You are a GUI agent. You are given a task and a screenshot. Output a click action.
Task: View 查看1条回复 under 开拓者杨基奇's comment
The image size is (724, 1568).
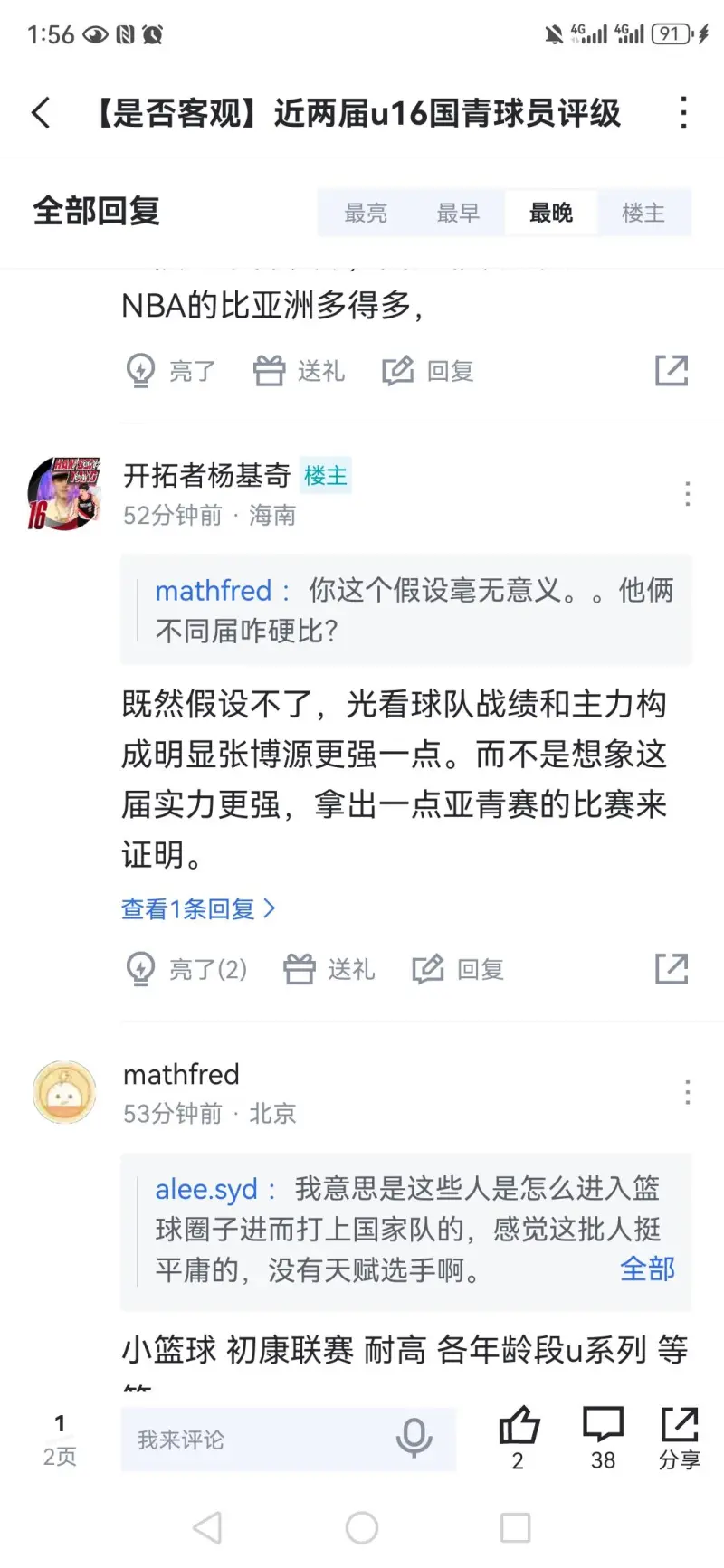click(x=197, y=908)
